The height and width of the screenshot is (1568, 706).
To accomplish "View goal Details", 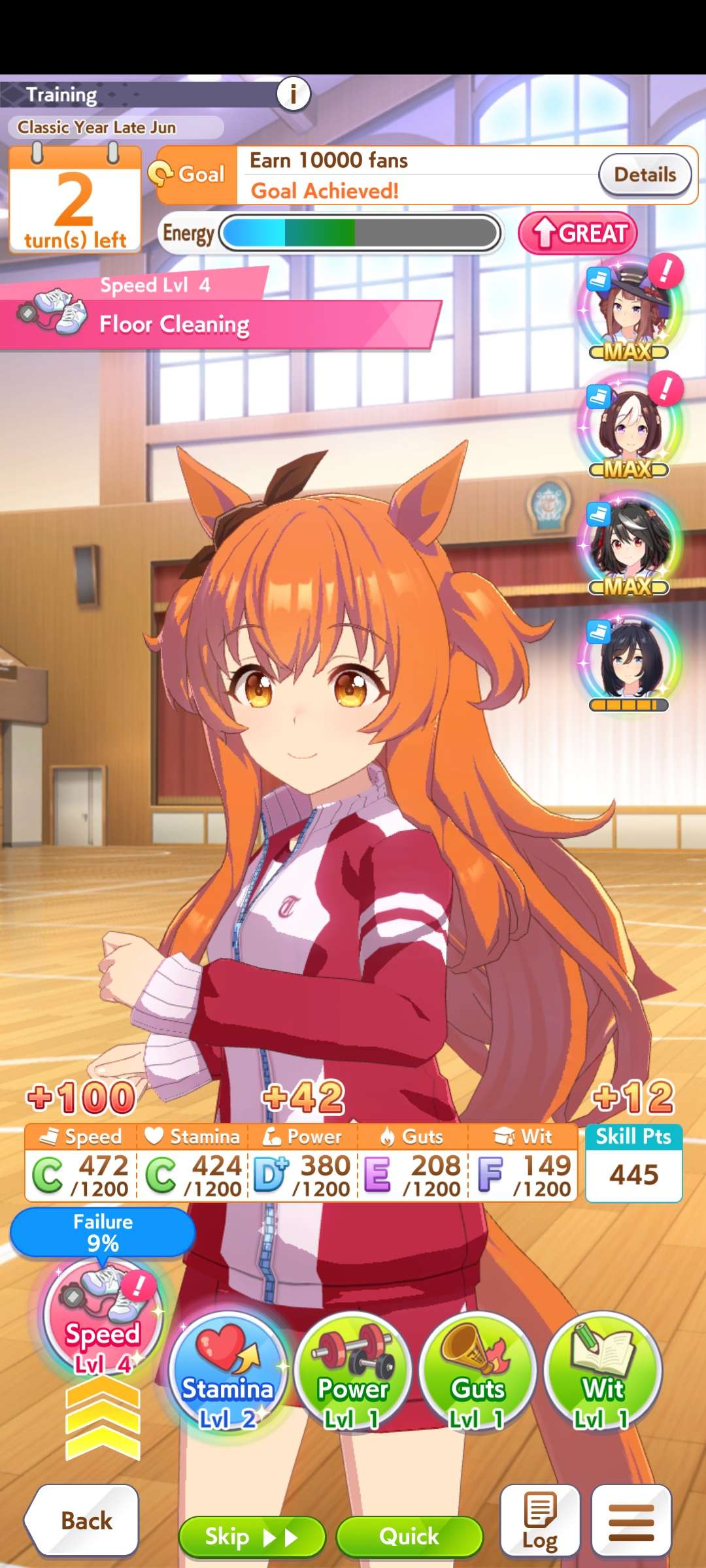I will pos(645,174).
